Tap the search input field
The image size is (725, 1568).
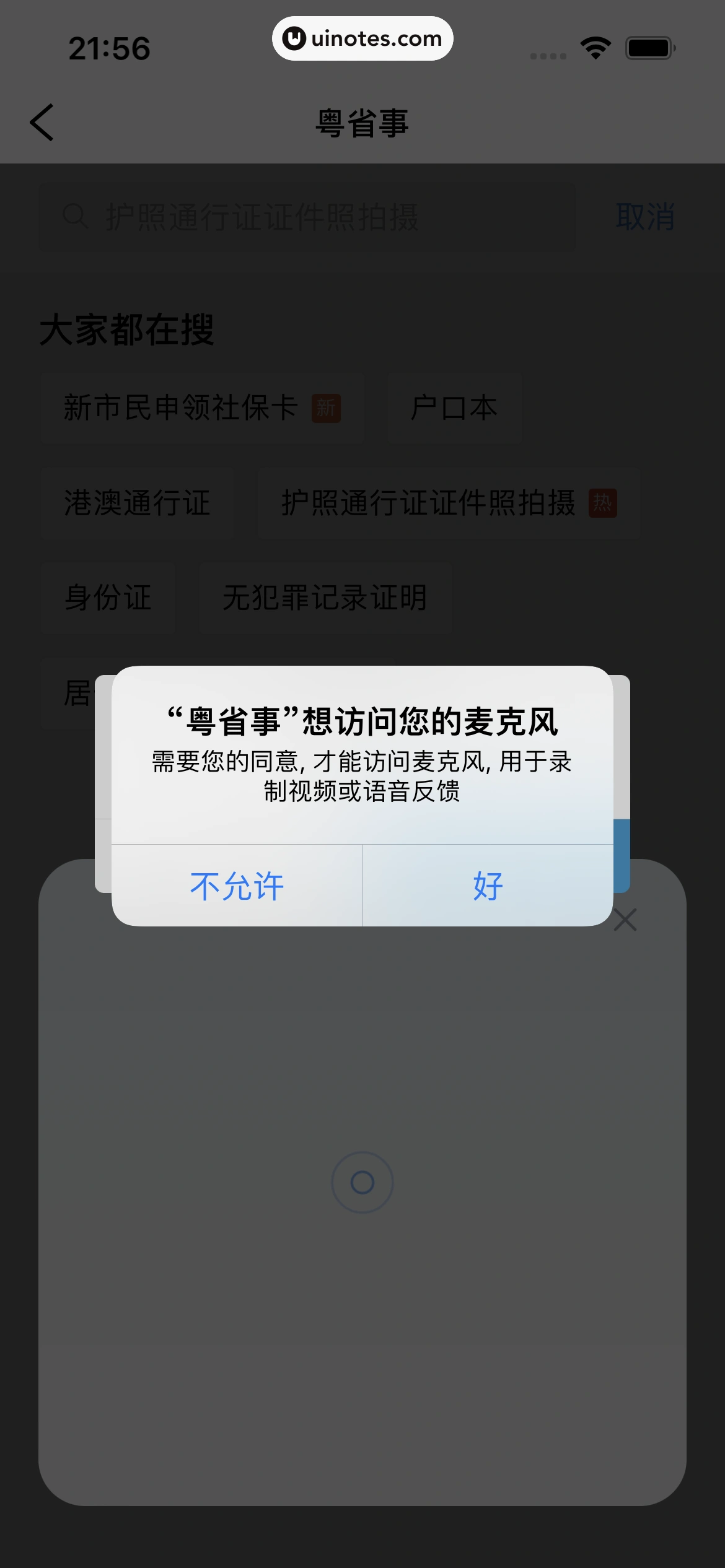click(x=310, y=217)
